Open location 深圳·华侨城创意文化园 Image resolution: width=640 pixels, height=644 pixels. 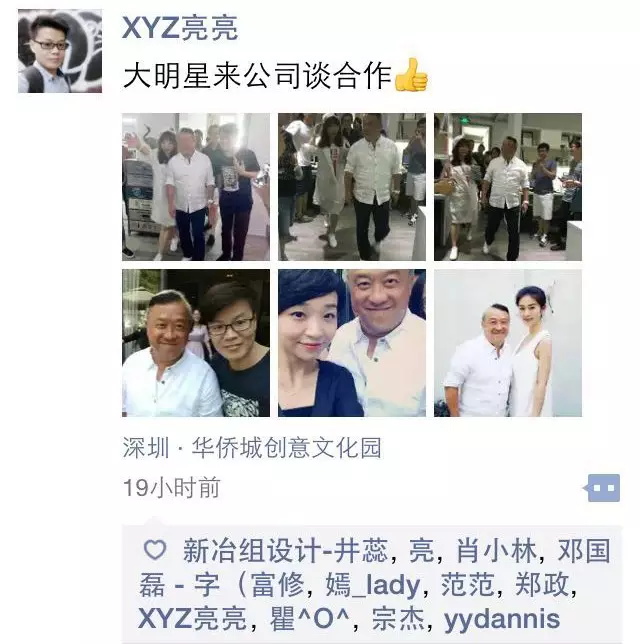252,448
